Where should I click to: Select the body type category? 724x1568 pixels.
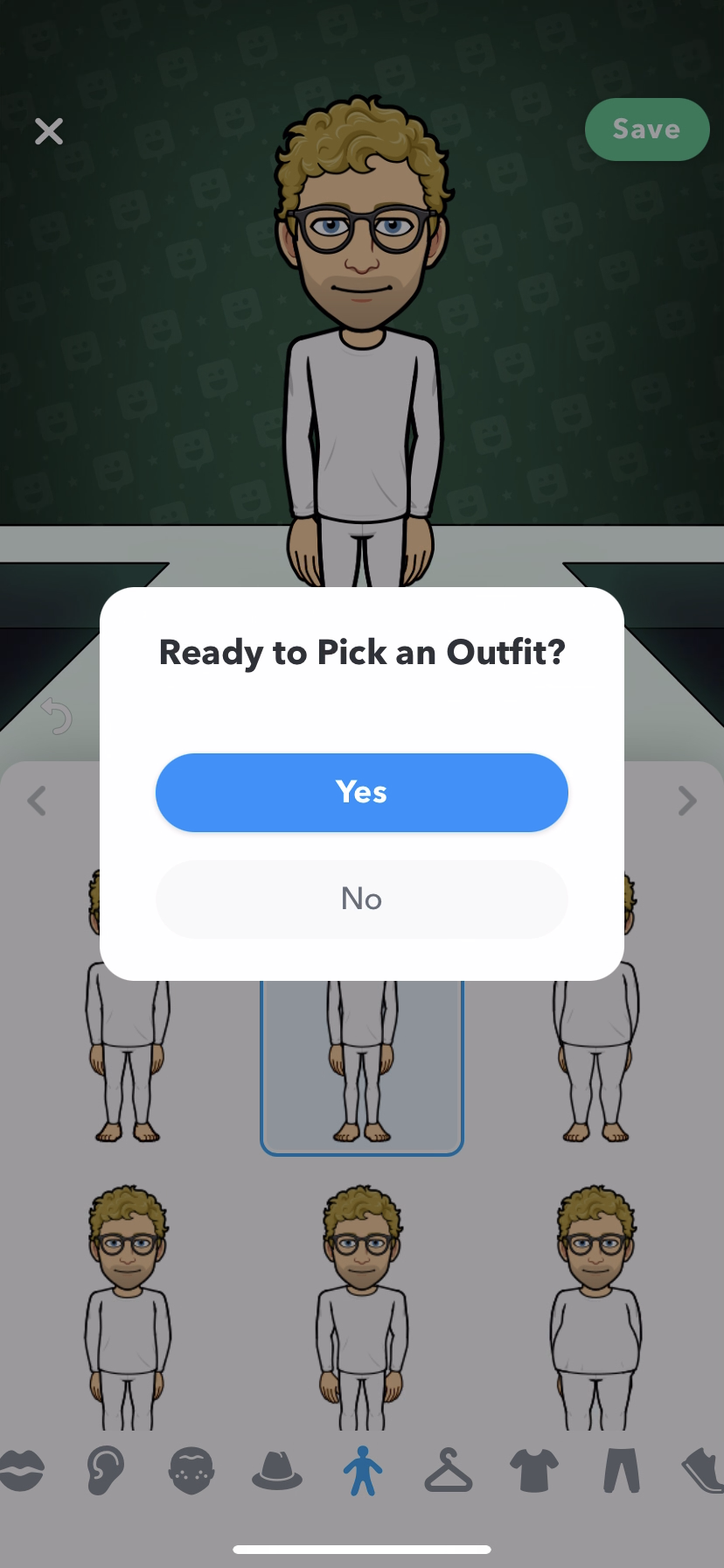point(362,1470)
